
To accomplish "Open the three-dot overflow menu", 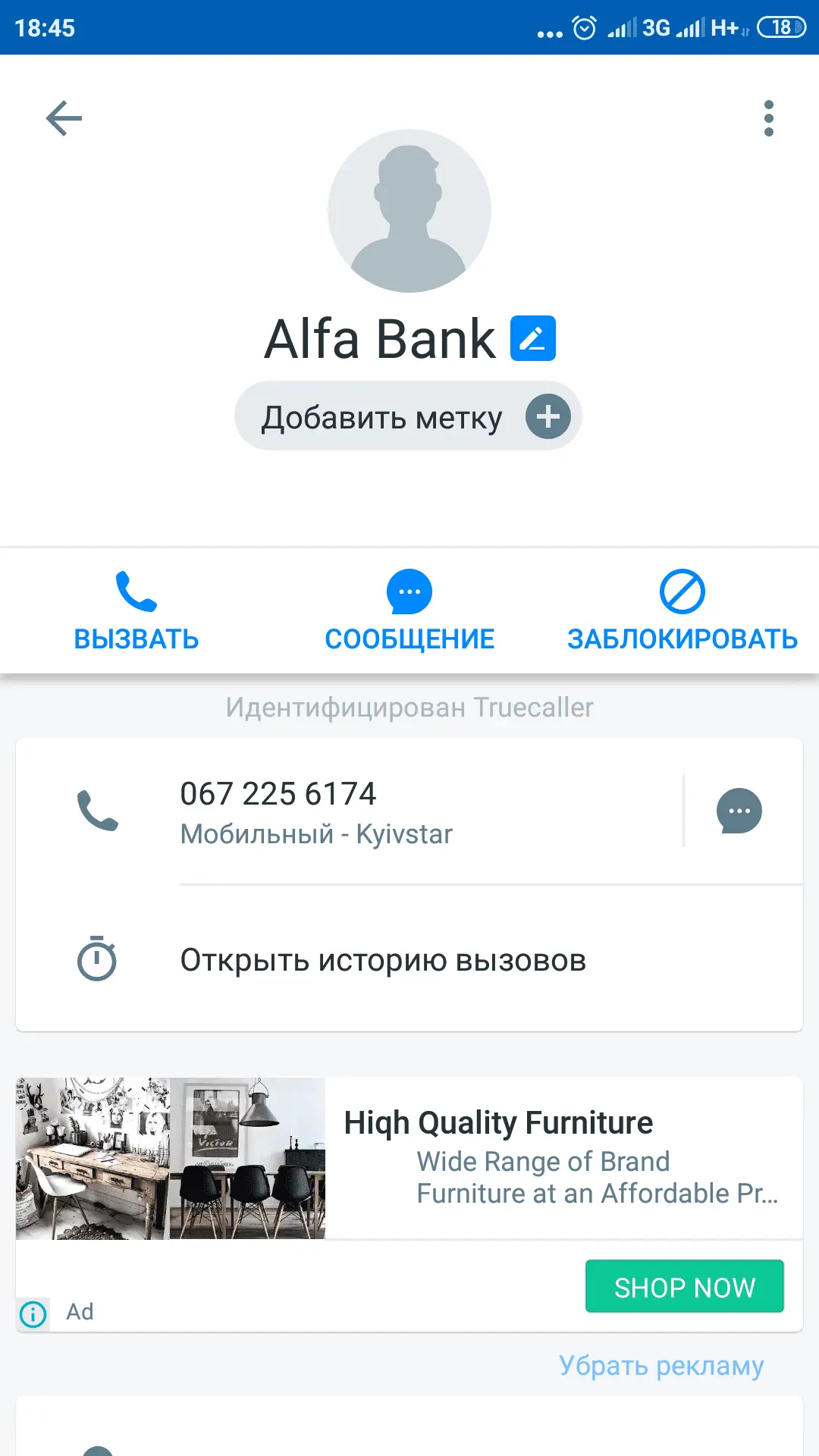I will (768, 118).
